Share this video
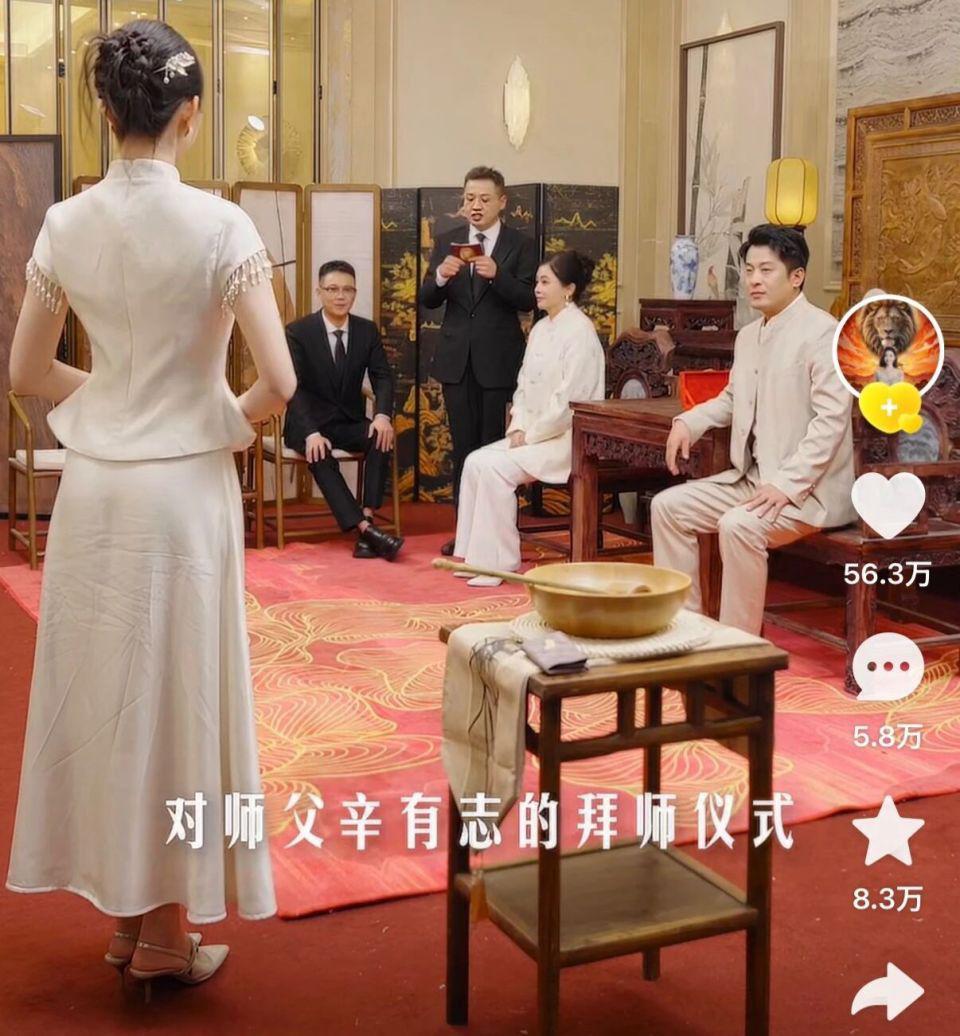960x1036 pixels. (x=888, y=991)
